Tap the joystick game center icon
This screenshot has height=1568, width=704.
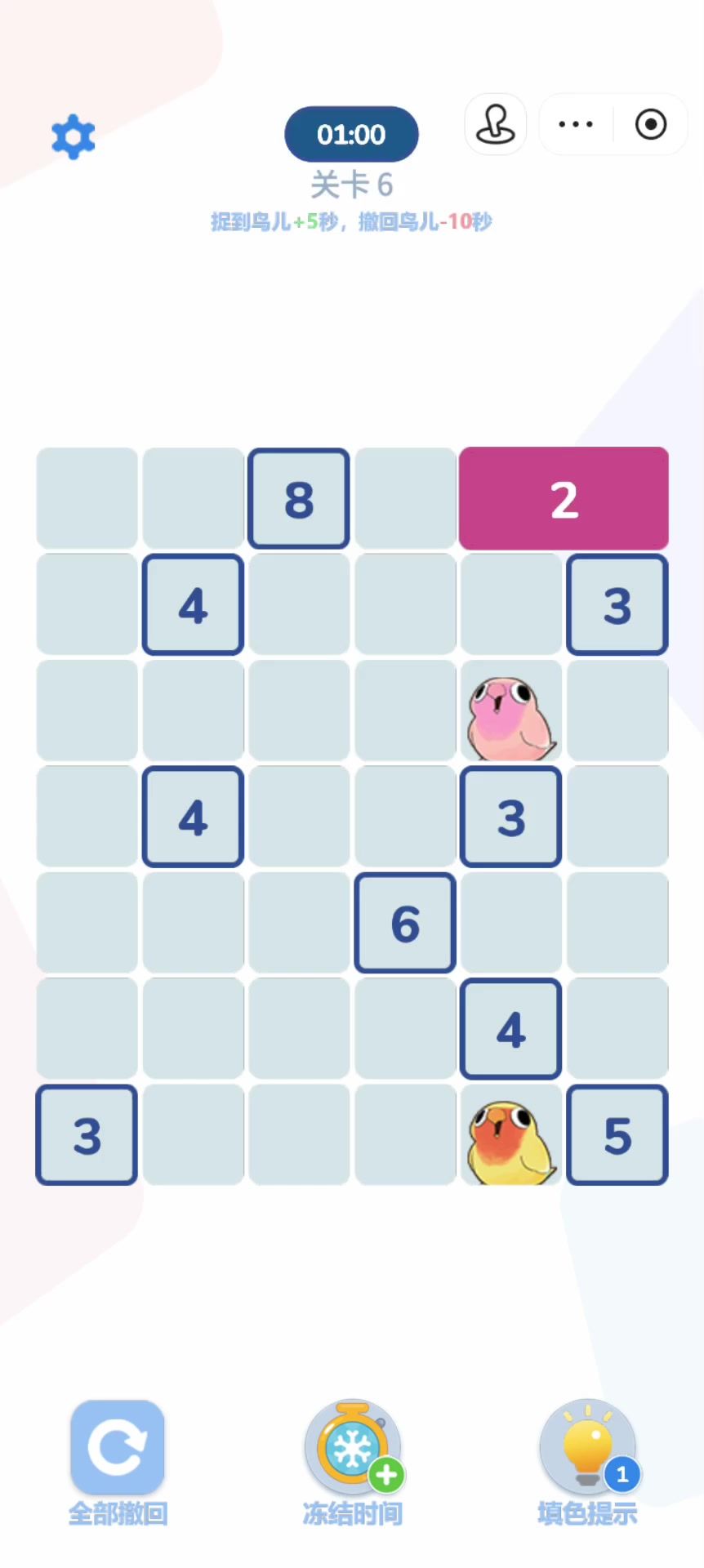point(495,125)
